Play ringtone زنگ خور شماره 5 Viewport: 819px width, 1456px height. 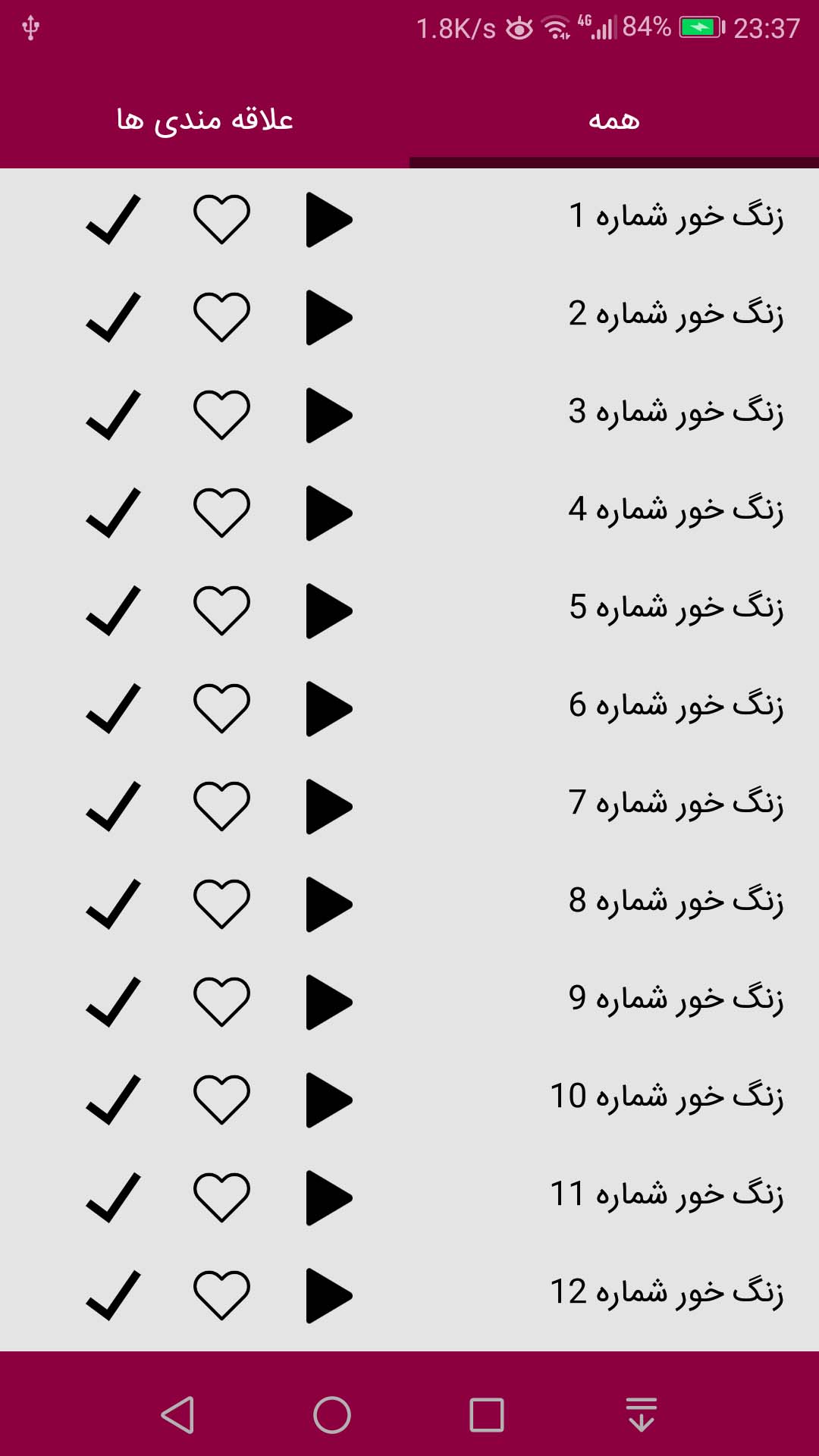pos(330,607)
